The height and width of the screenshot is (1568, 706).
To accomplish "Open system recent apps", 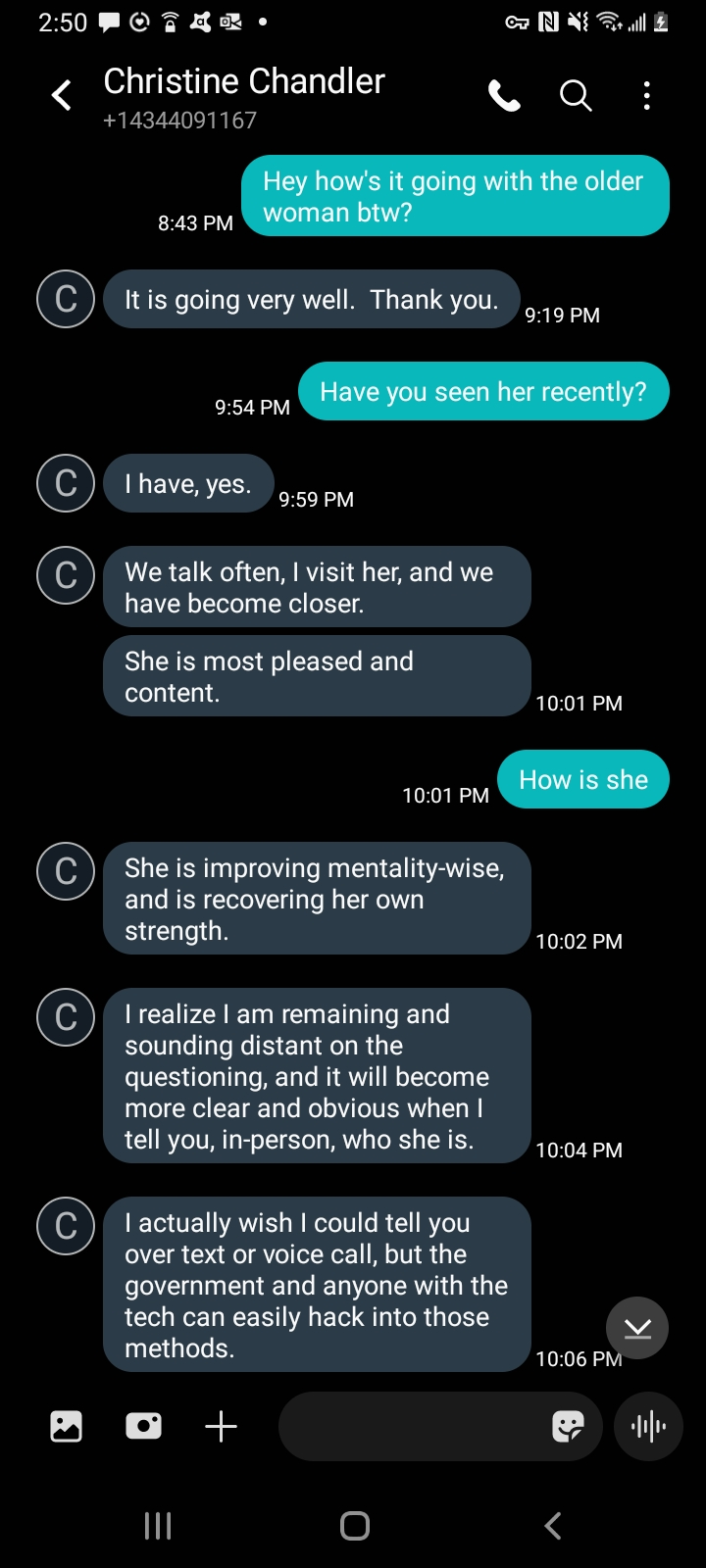I will tap(158, 1525).
